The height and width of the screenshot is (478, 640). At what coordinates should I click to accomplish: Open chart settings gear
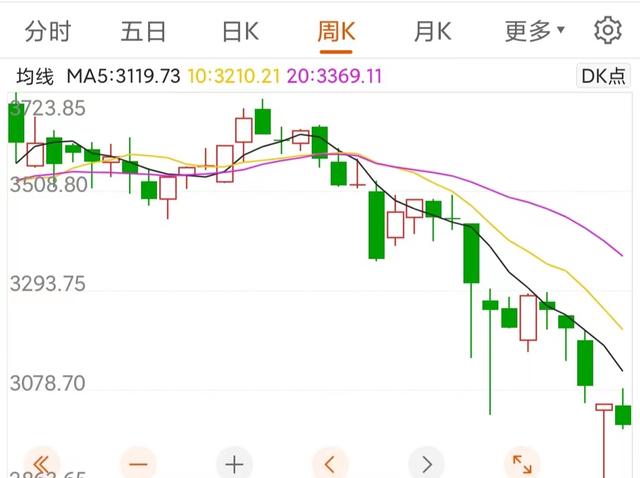pos(607,31)
